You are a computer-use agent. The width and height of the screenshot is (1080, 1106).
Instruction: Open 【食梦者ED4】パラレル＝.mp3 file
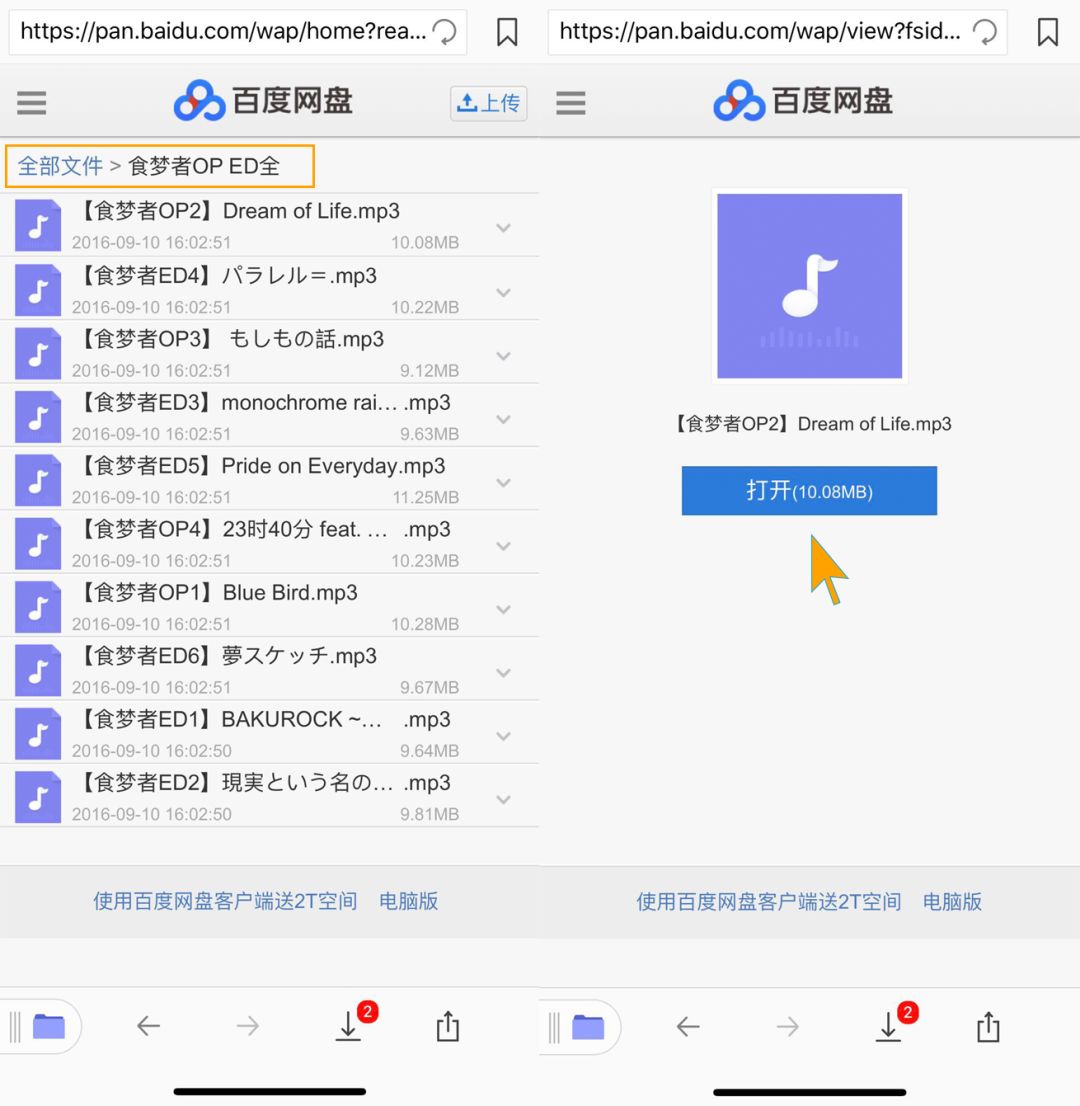228,276
